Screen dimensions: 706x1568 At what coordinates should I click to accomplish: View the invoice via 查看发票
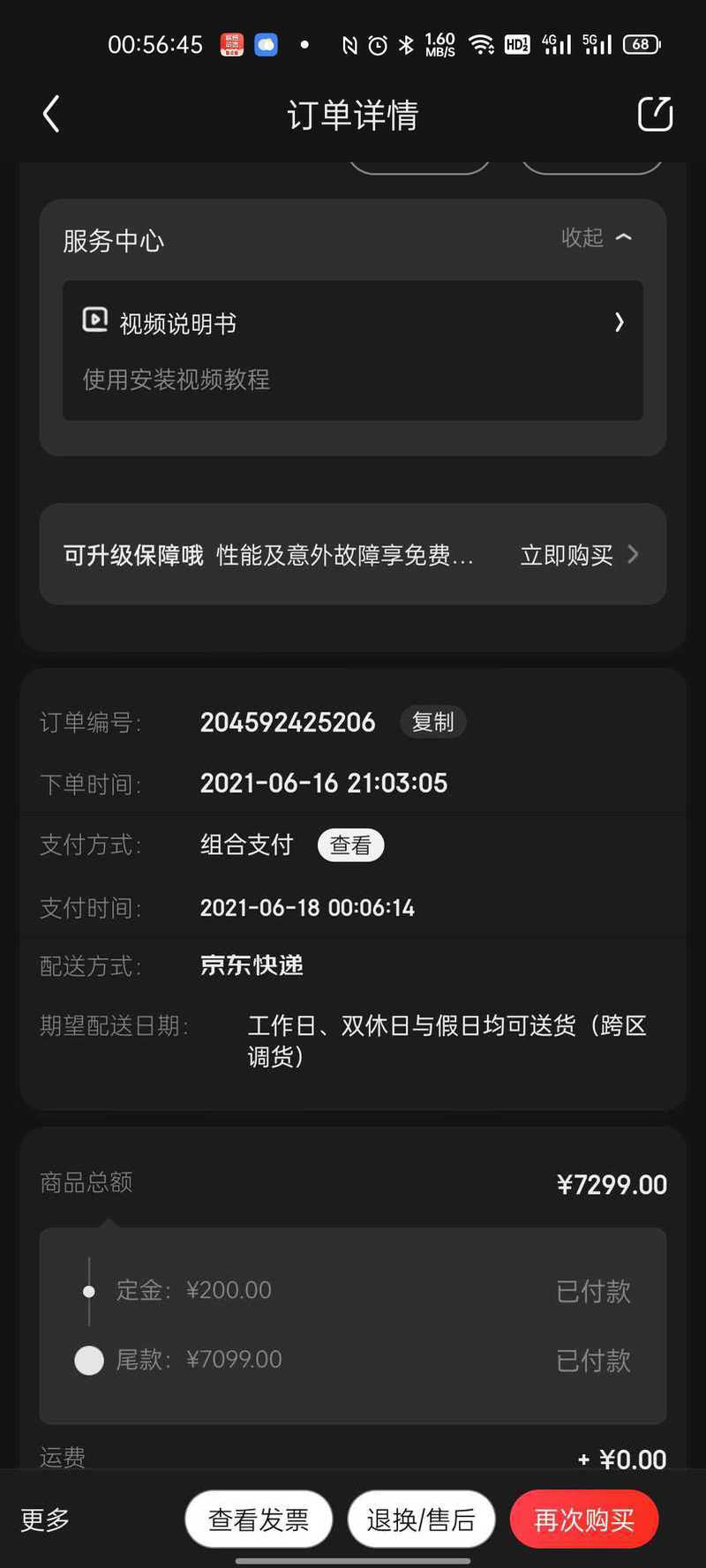(259, 1519)
